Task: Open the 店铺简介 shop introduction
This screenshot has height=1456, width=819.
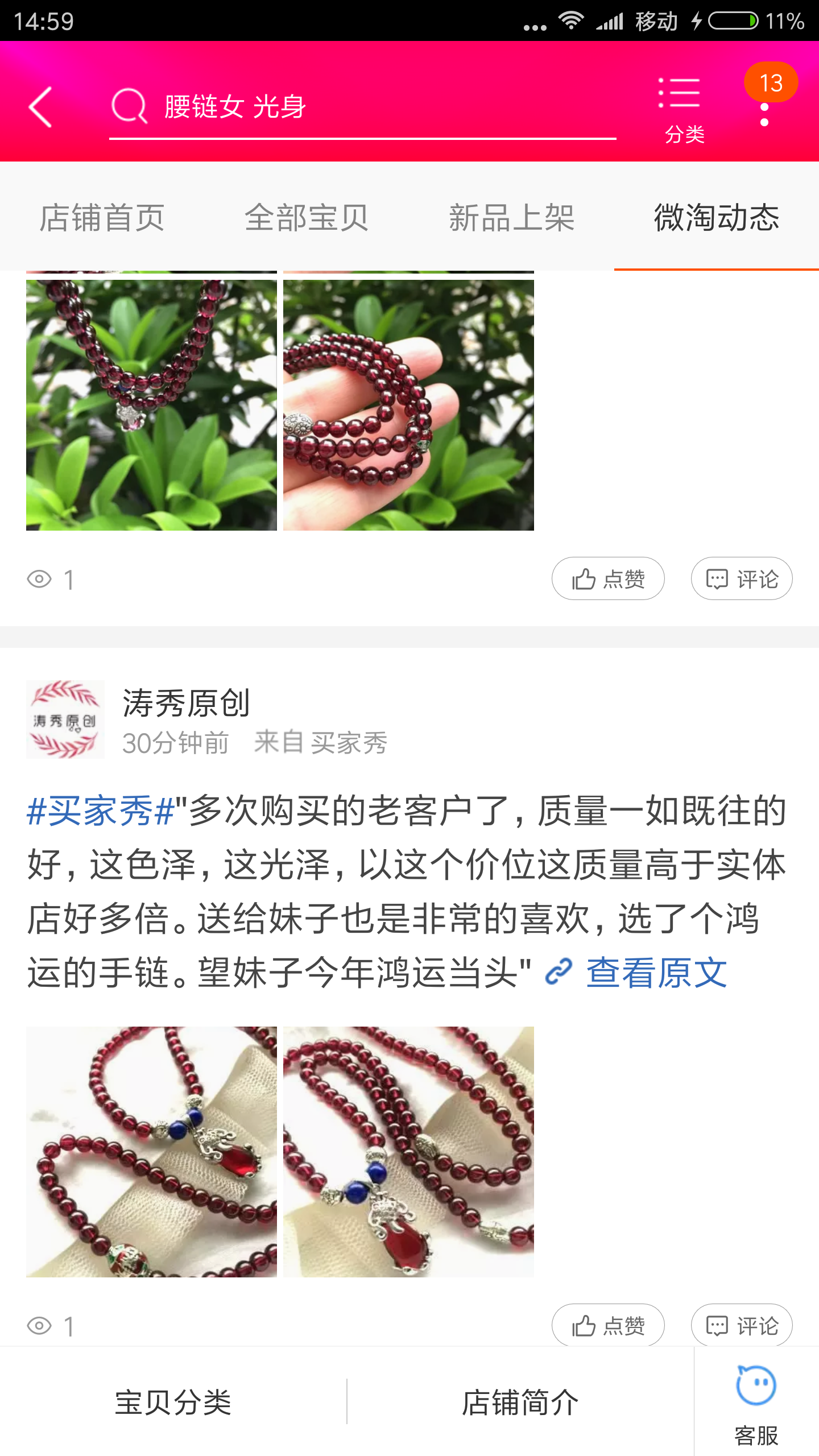Action: pos(520,1402)
